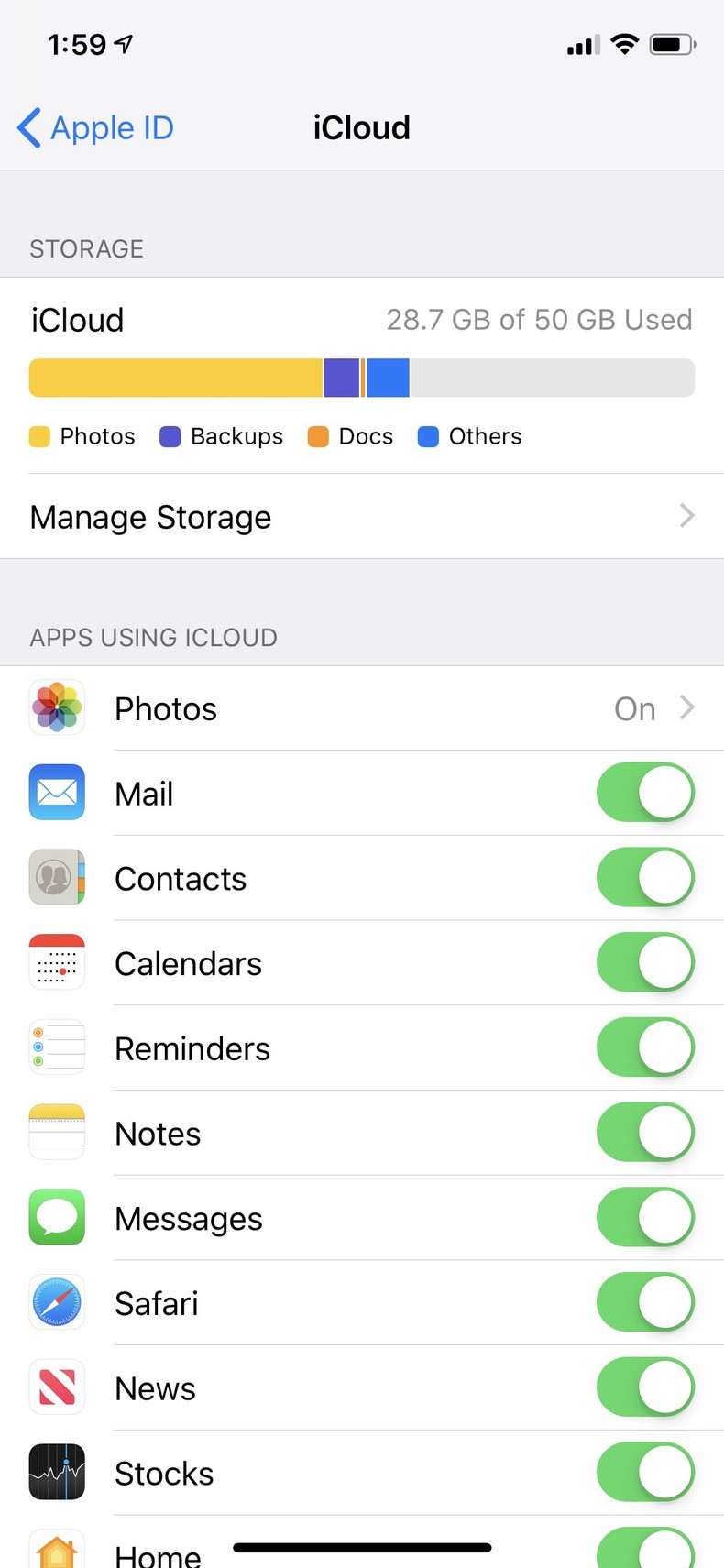Disable iCloud sync for Mail
Viewport: 724px width, 1568px height.
[x=645, y=792]
